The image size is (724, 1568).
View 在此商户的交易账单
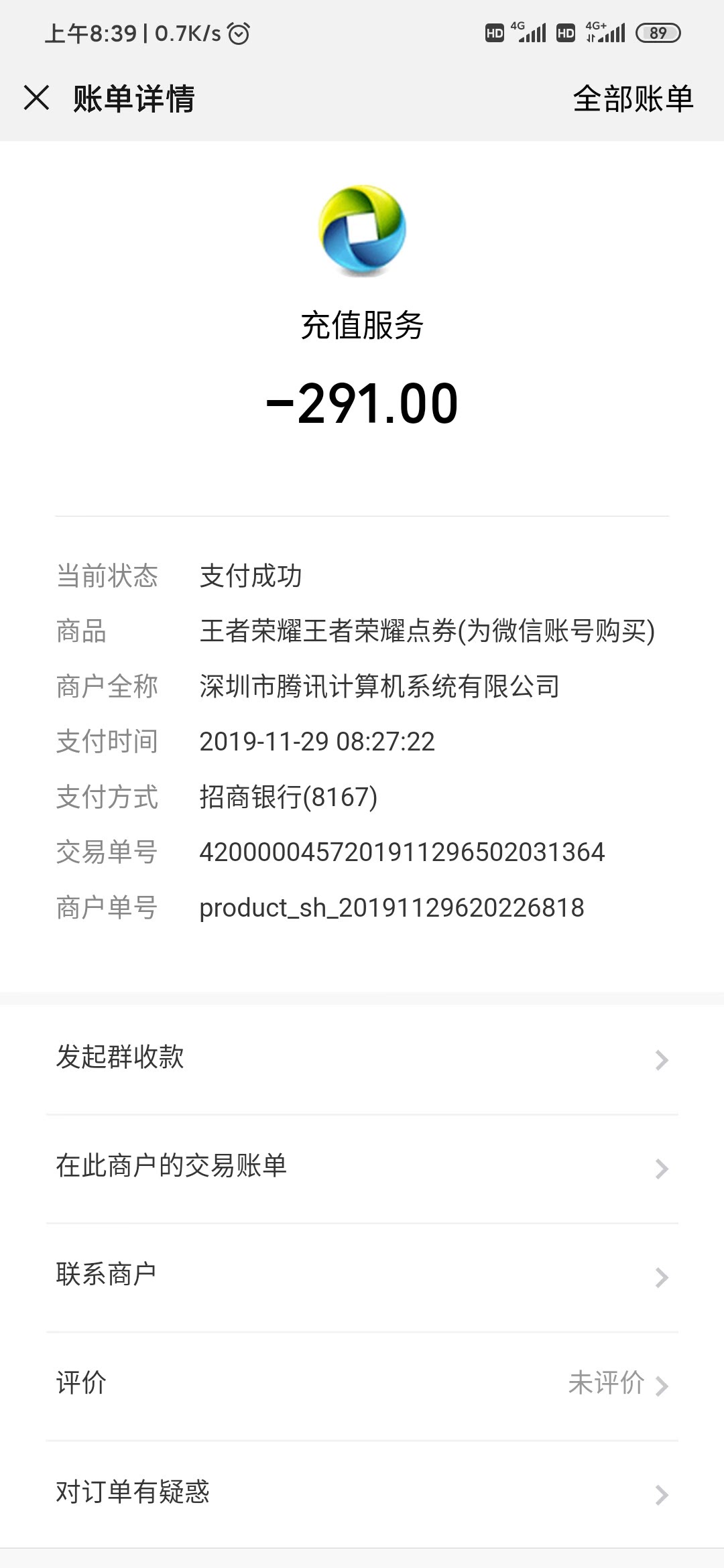click(x=362, y=1167)
